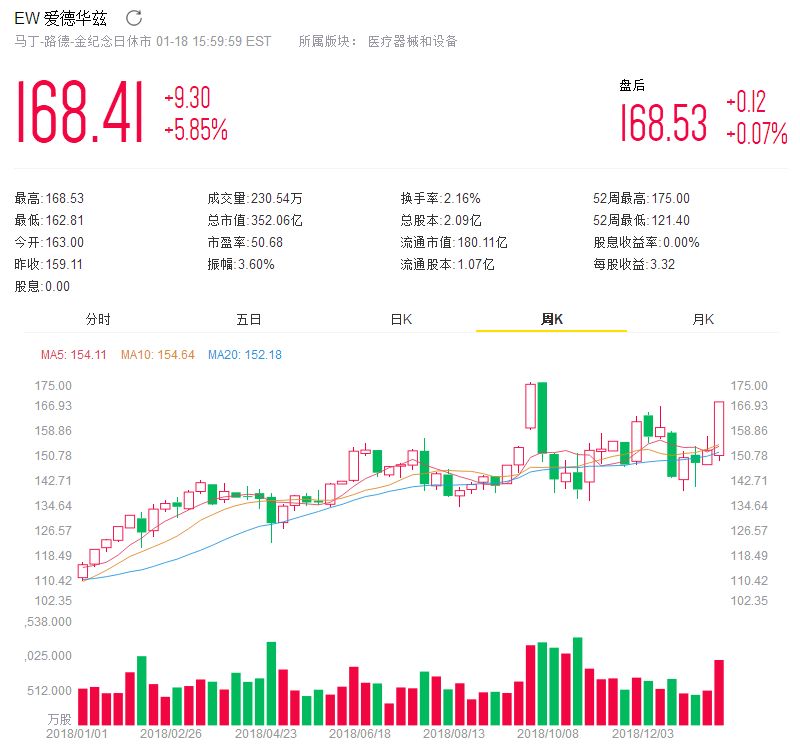Image resolution: width=800 pixels, height=749 pixels.
Task: Switch to the 五日 chart tab
Action: pyautogui.click(x=249, y=319)
